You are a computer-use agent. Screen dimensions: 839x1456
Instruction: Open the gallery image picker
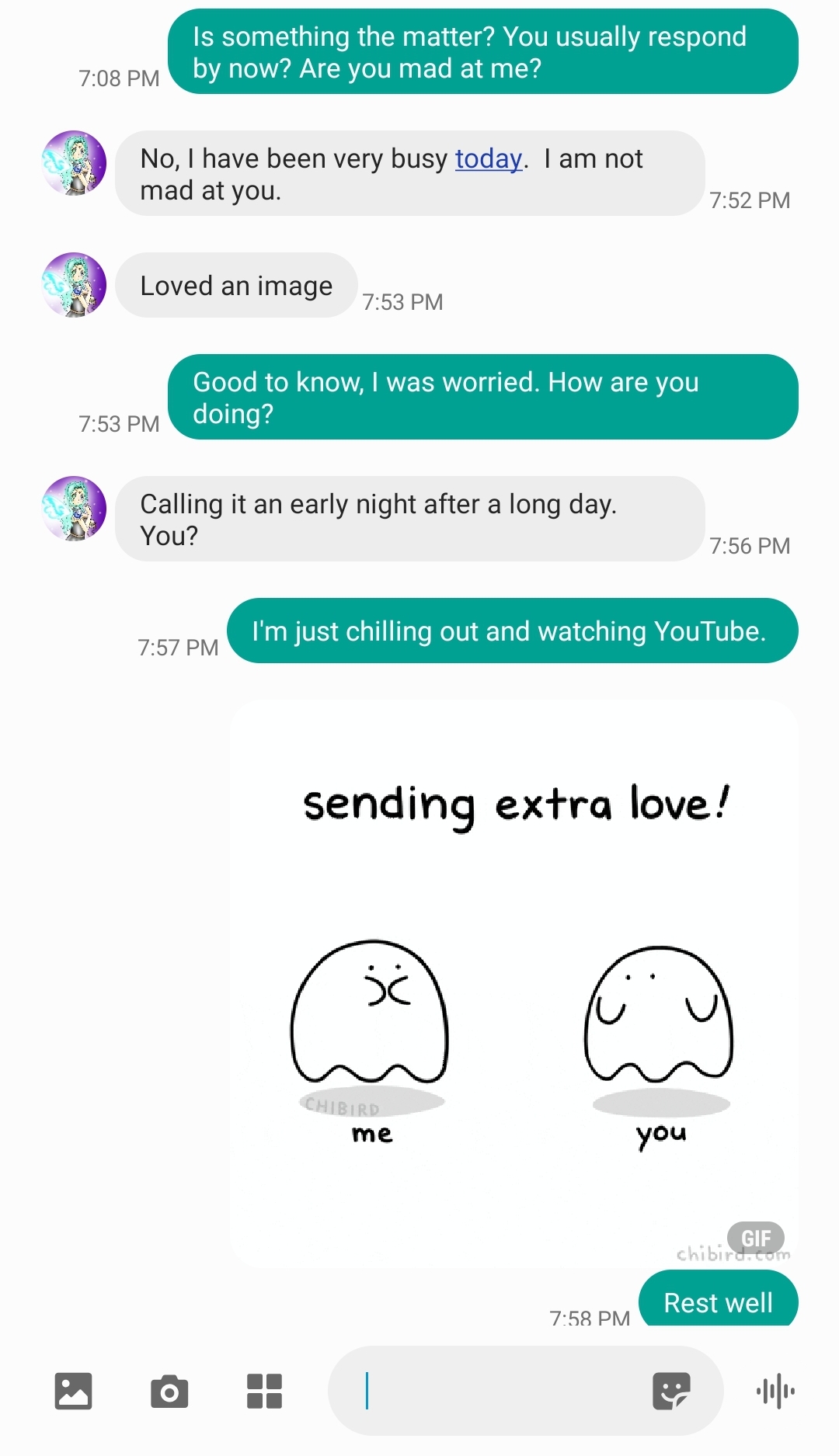coord(74,1391)
